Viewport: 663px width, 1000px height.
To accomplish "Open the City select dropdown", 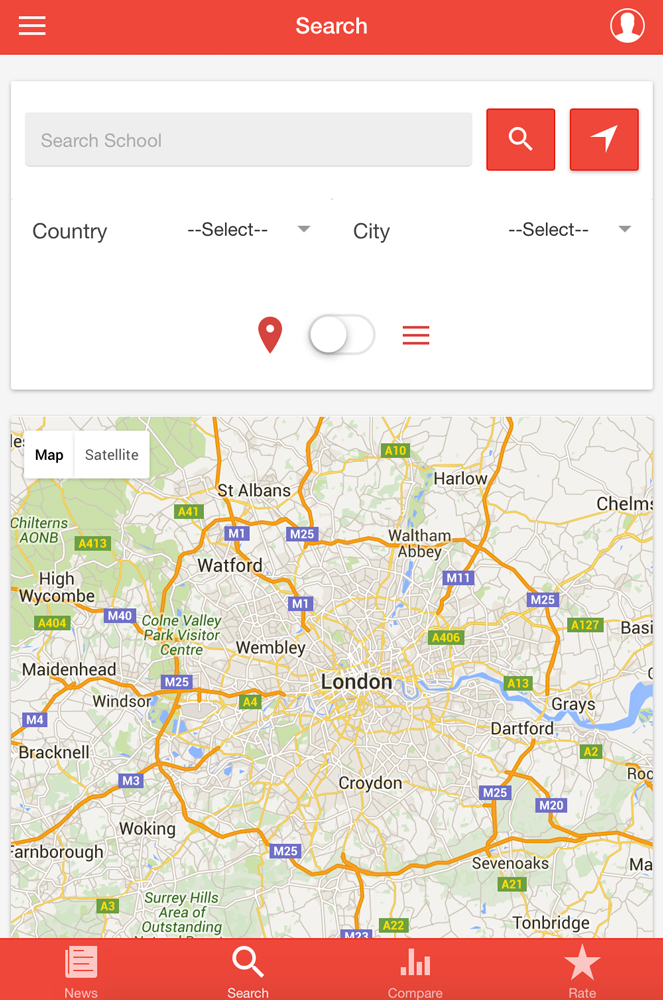I will (569, 230).
